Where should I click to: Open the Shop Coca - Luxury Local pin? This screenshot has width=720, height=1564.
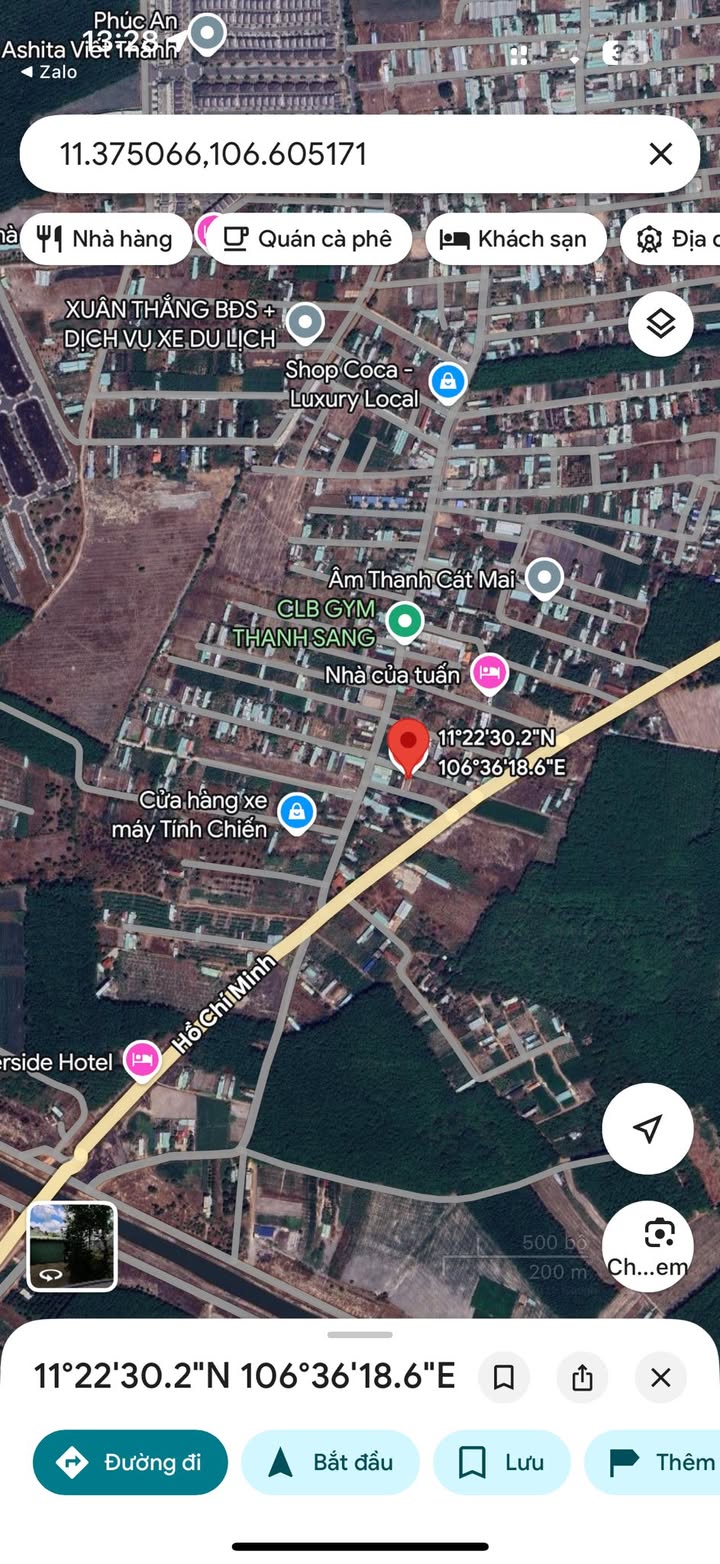tap(447, 381)
